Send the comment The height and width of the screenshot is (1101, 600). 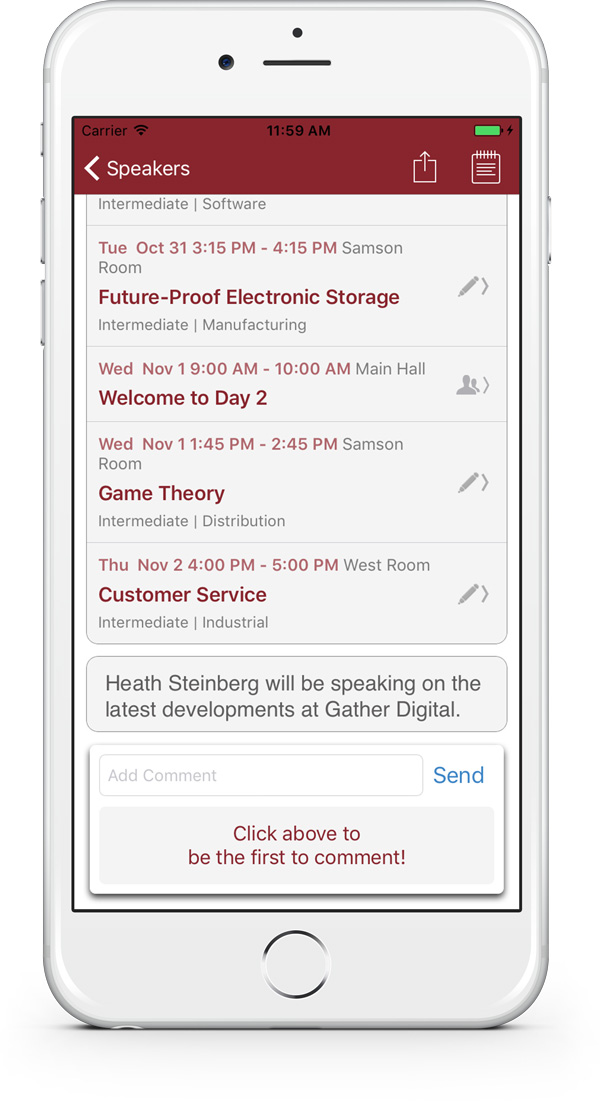click(x=458, y=775)
